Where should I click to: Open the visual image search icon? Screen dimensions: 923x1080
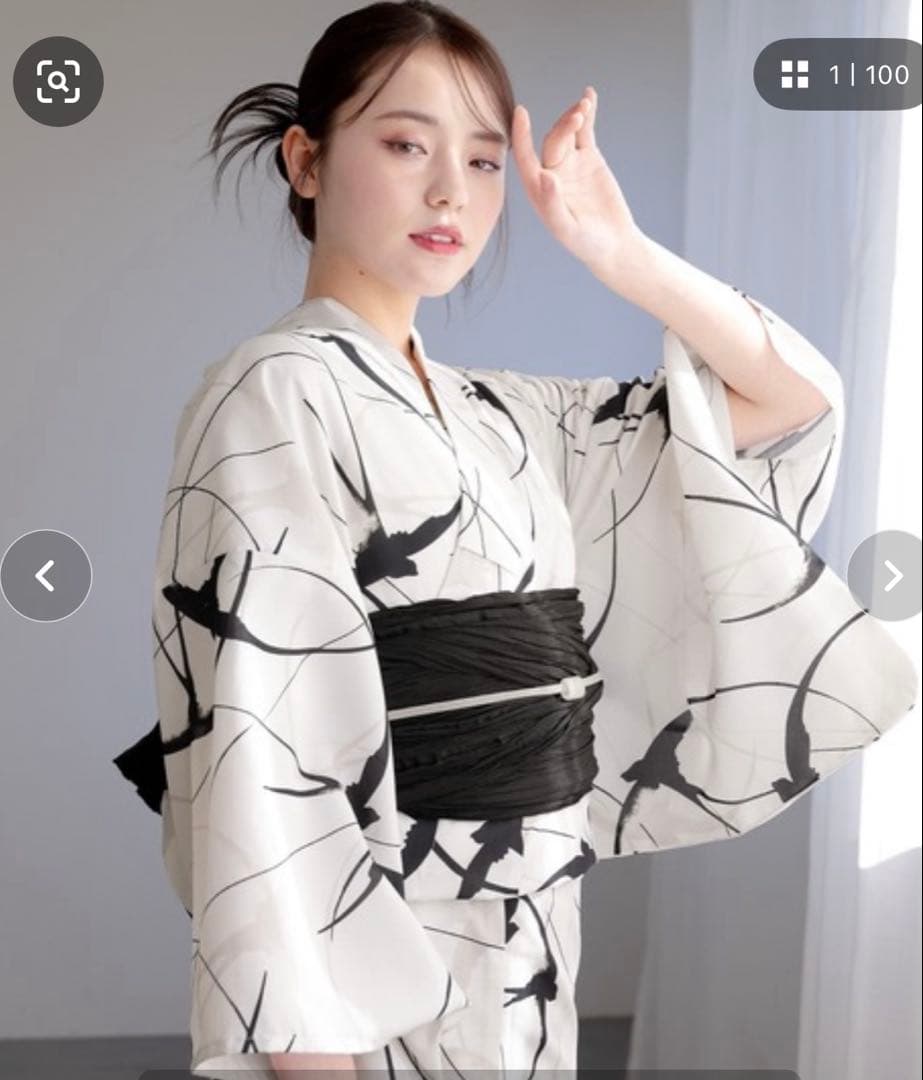click(x=58, y=81)
